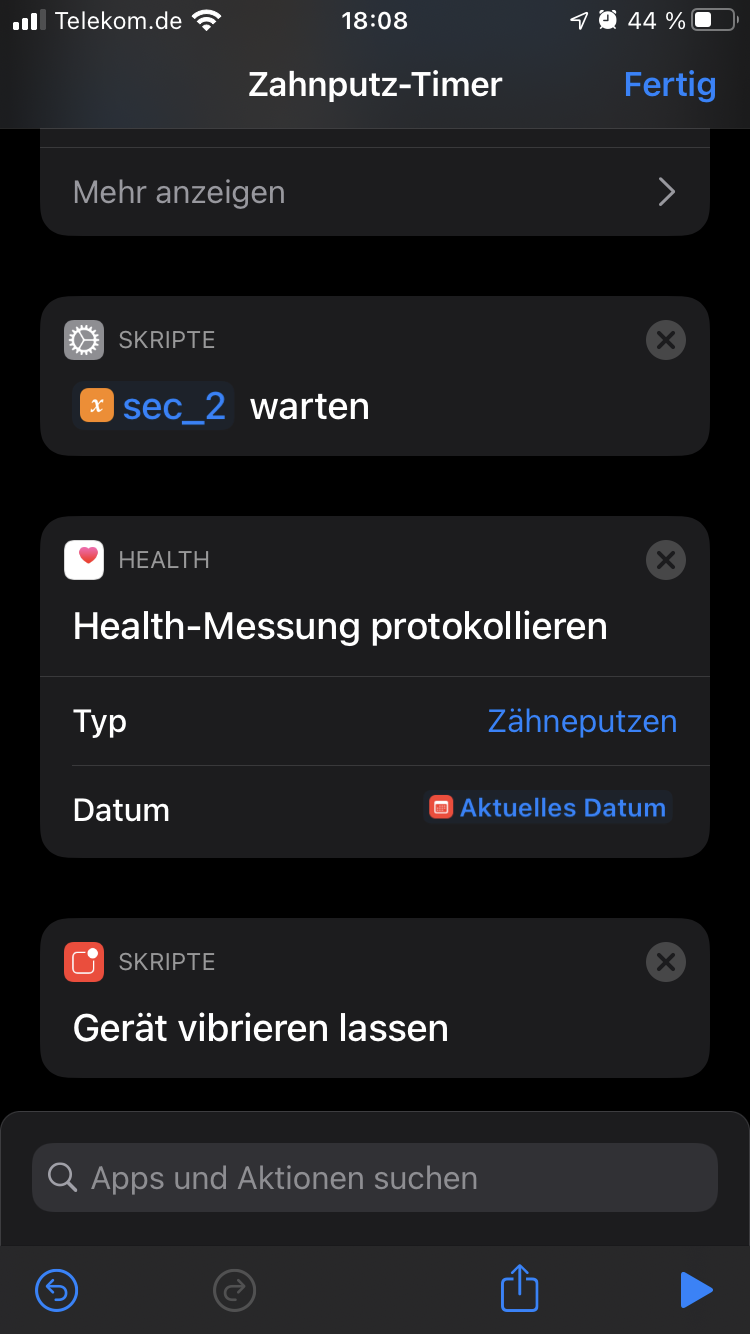Remove the Gerät vibrieren lassen action

666,963
